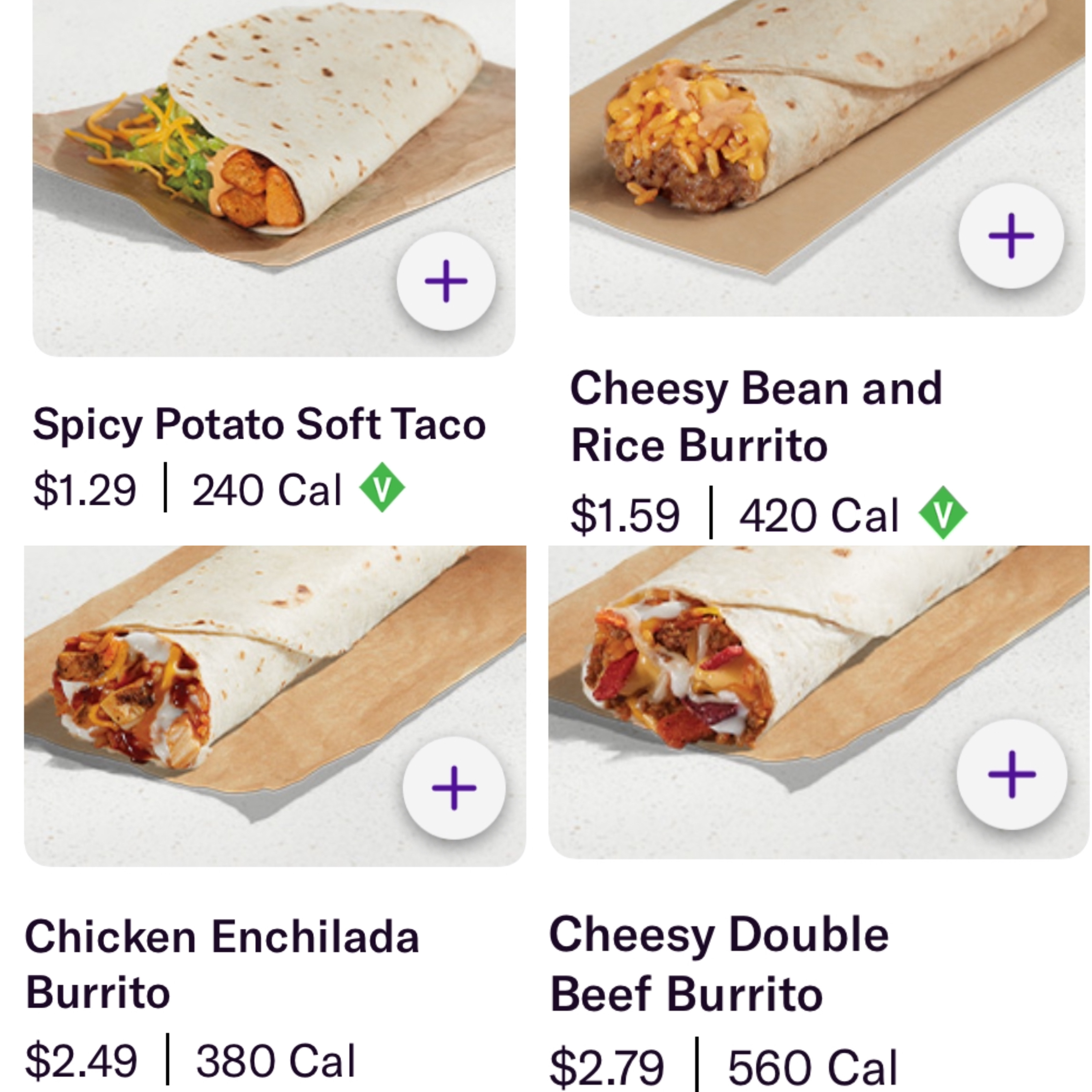Add Spicy Potato Soft Taco to order
Image resolution: width=1092 pixels, height=1092 pixels.
pos(446,281)
